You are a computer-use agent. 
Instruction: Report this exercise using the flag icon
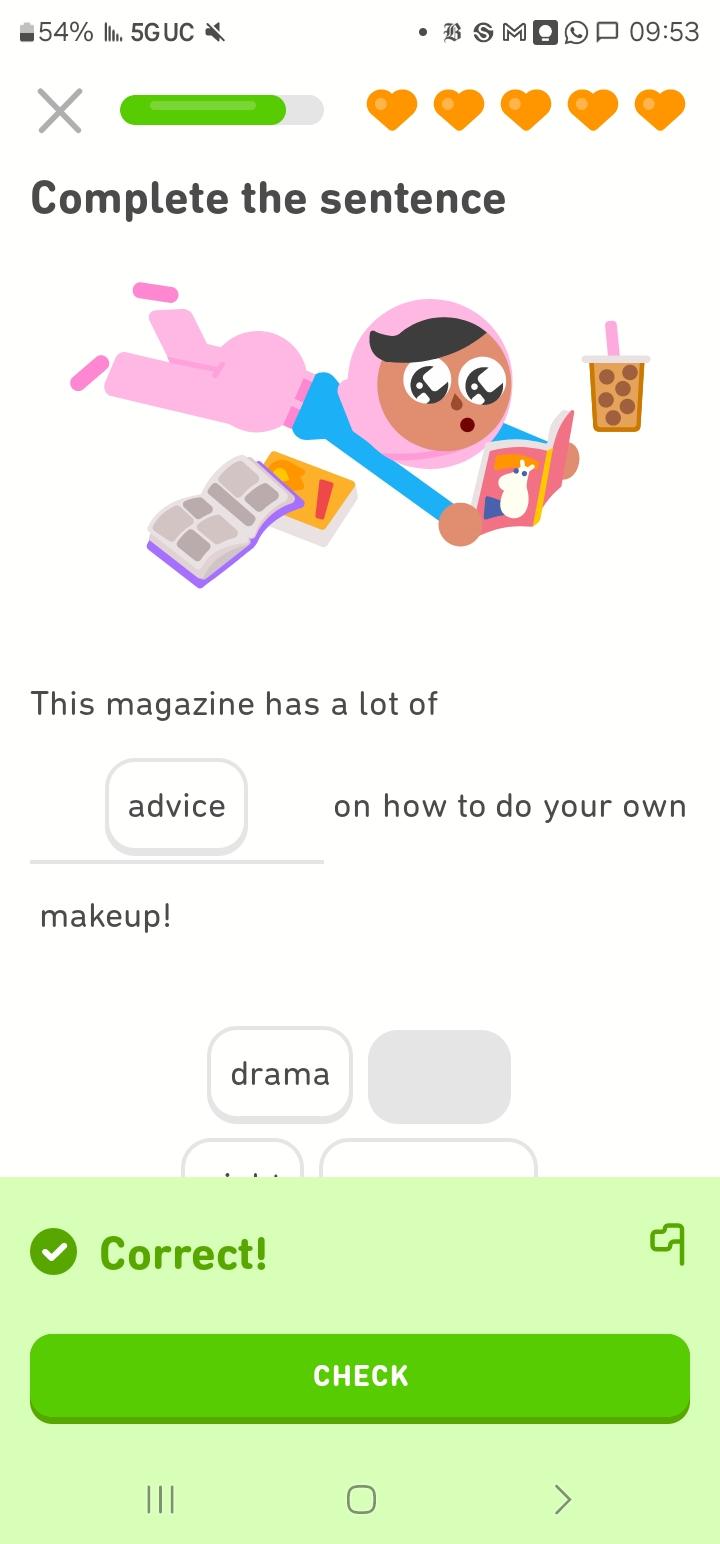(x=668, y=1244)
